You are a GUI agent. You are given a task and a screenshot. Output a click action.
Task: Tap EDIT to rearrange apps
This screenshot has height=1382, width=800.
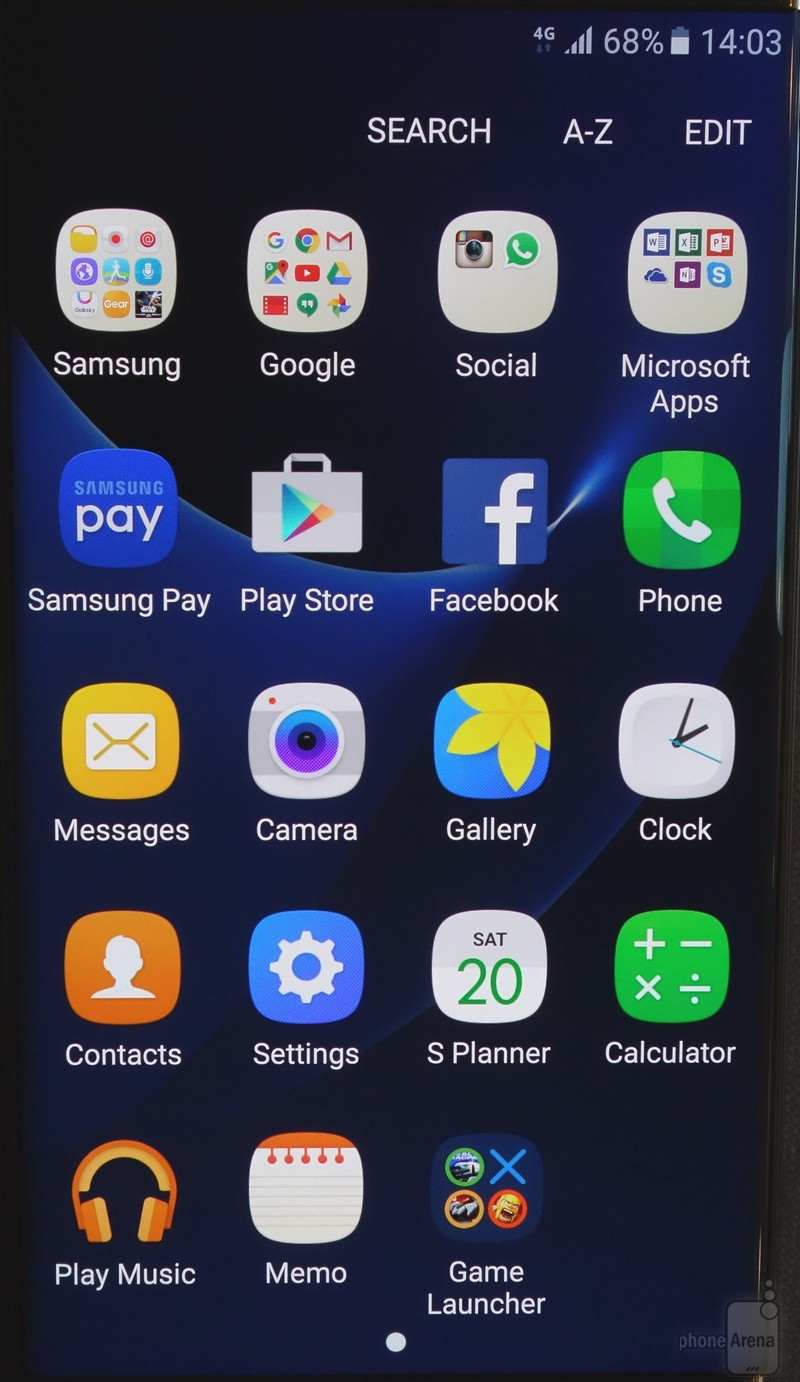717,132
